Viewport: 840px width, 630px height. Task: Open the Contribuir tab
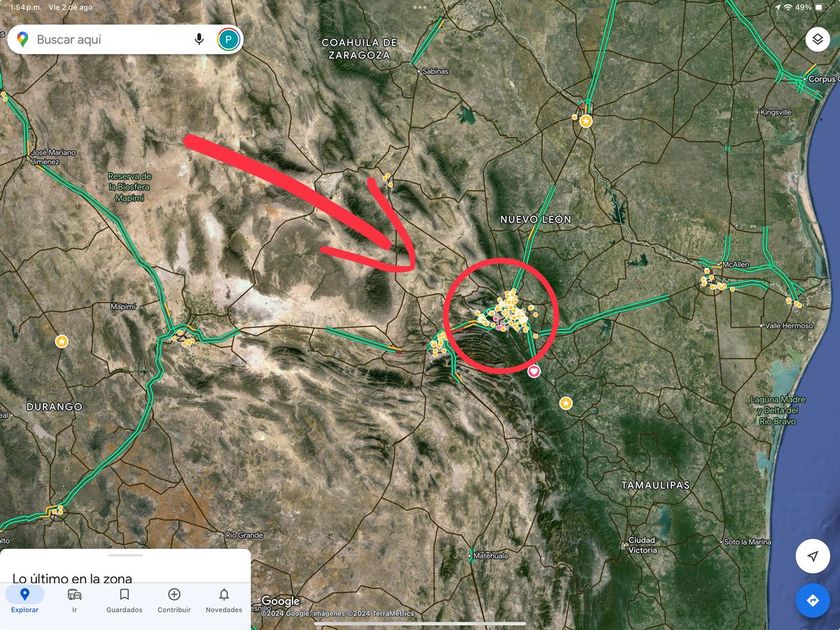174,600
